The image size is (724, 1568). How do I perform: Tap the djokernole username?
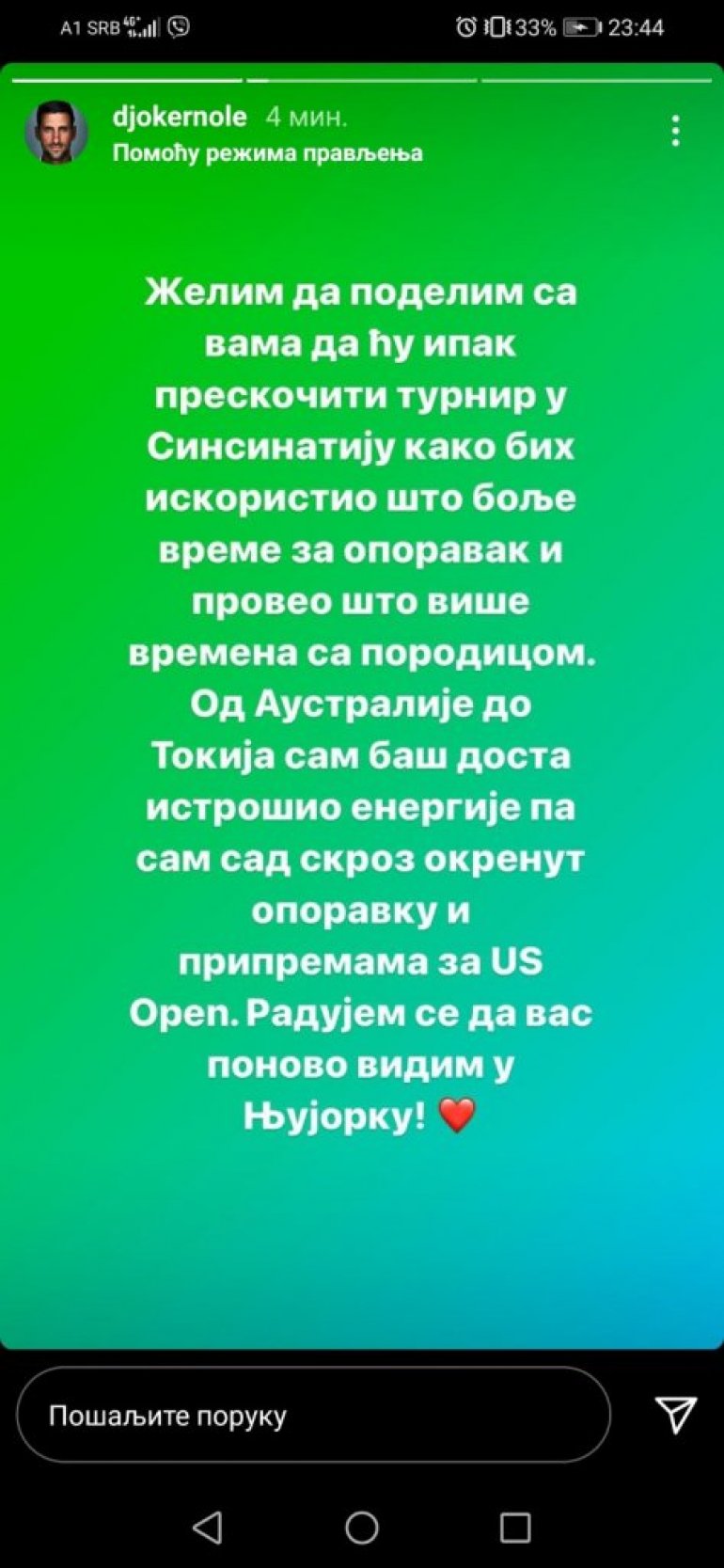pos(179,117)
